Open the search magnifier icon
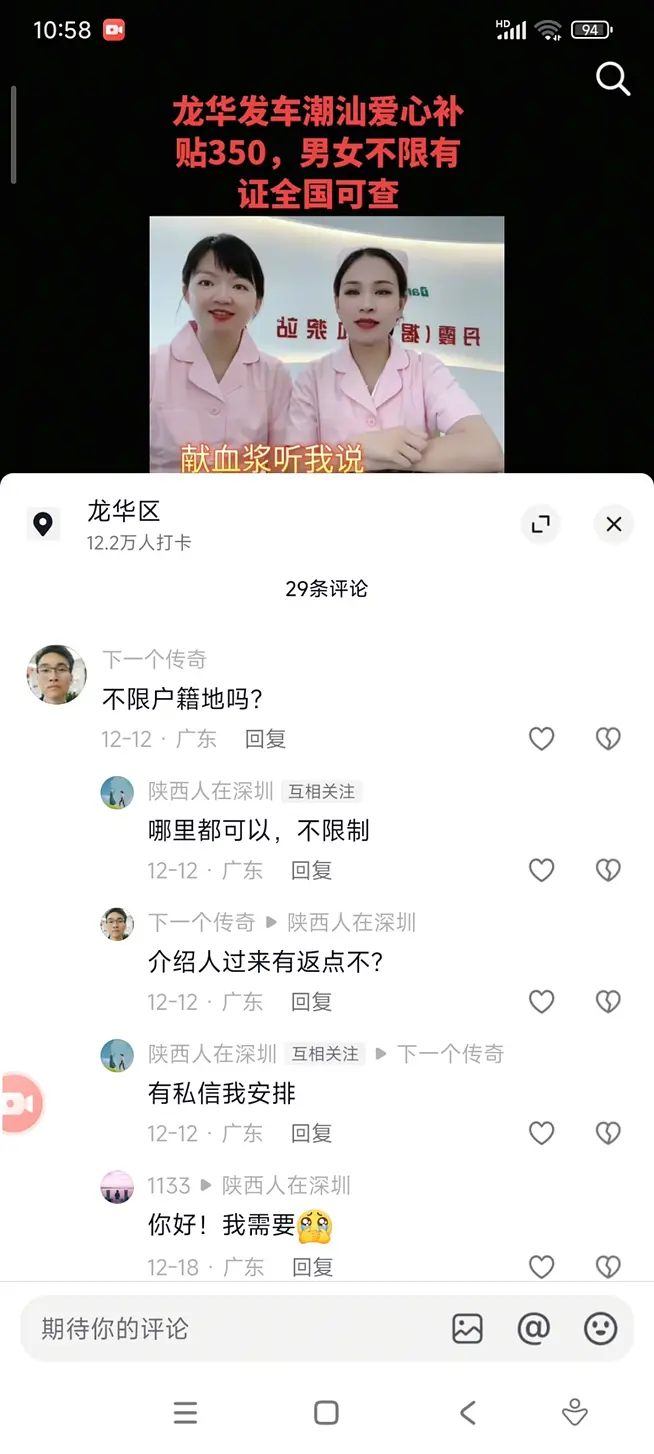Image resolution: width=654 pixels, height=1454 pixels. [x=613, y=78]
